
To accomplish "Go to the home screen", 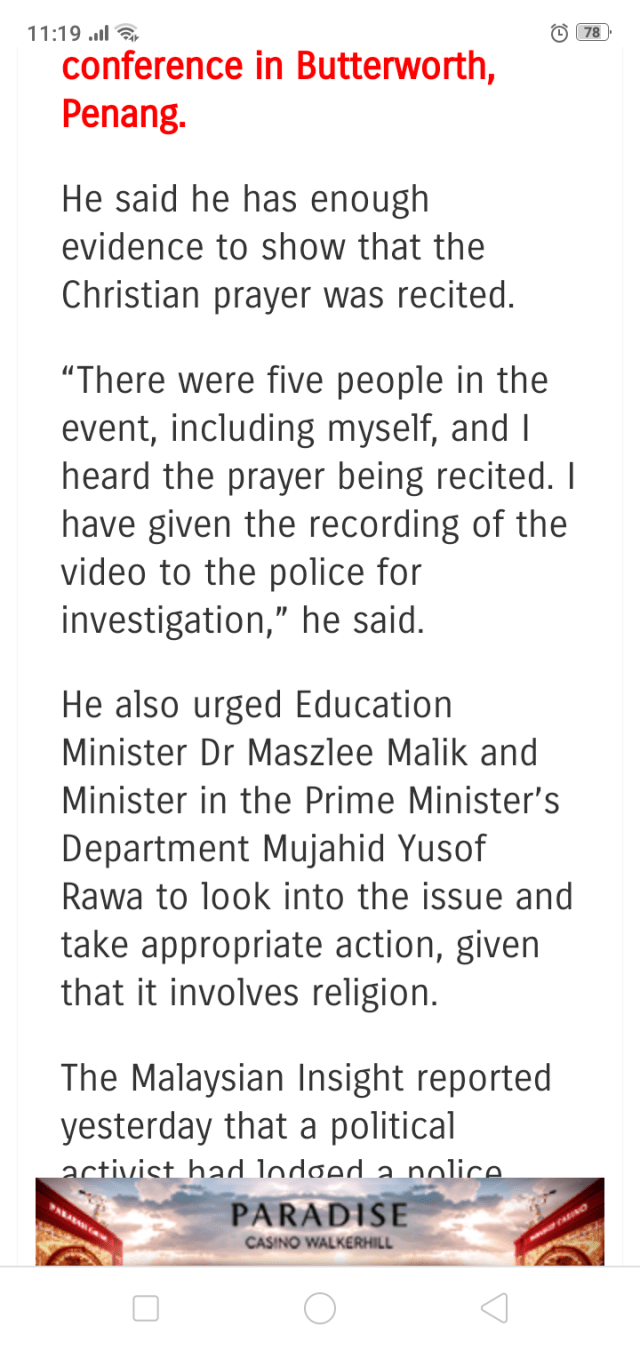I will click(x=320, y=1308).
